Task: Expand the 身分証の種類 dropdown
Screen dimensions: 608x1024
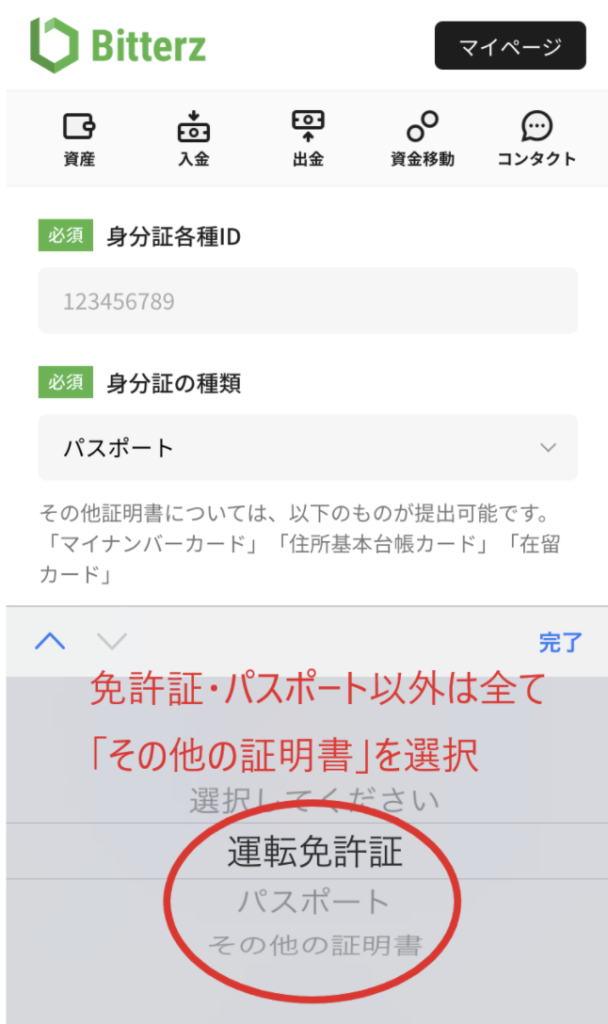Action: [308, 447]
